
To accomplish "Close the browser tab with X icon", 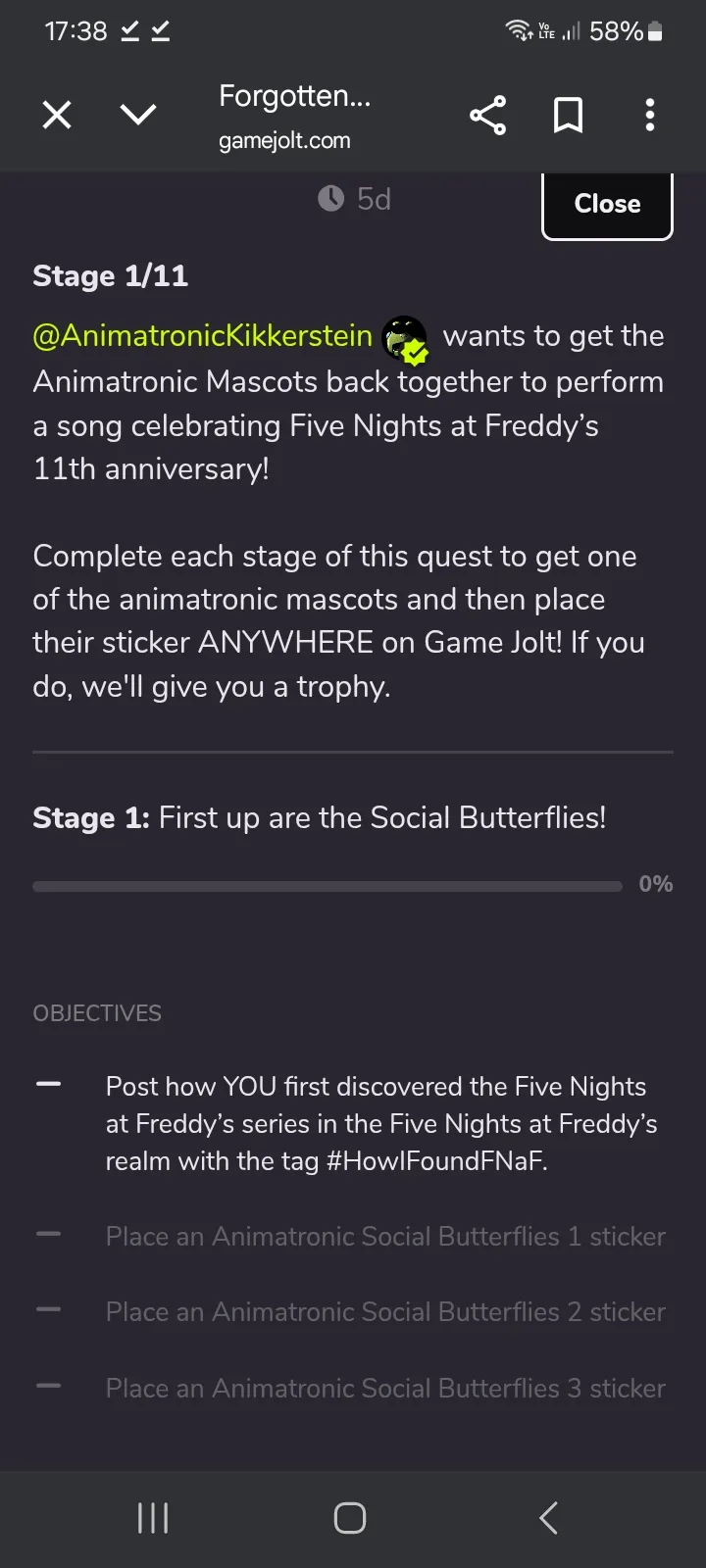I will coord(57,116).
